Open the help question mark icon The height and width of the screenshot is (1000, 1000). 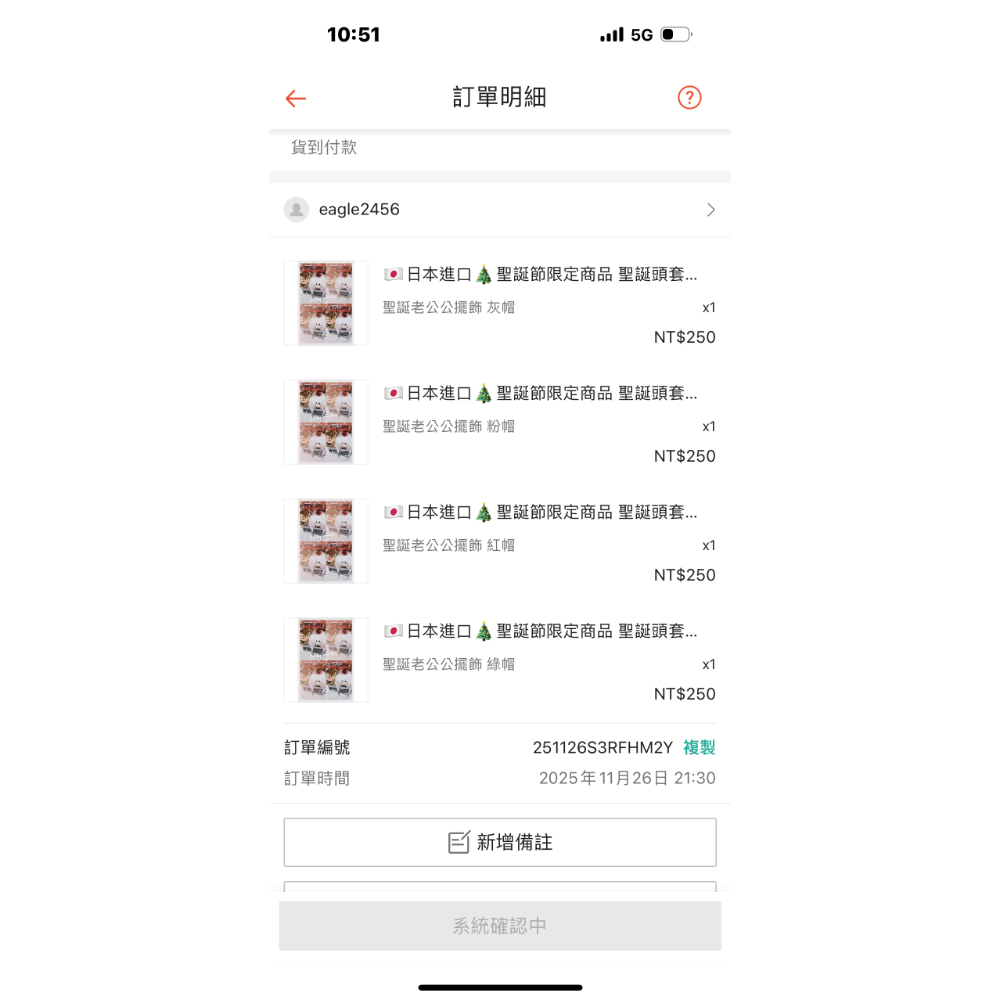[689, 97]
